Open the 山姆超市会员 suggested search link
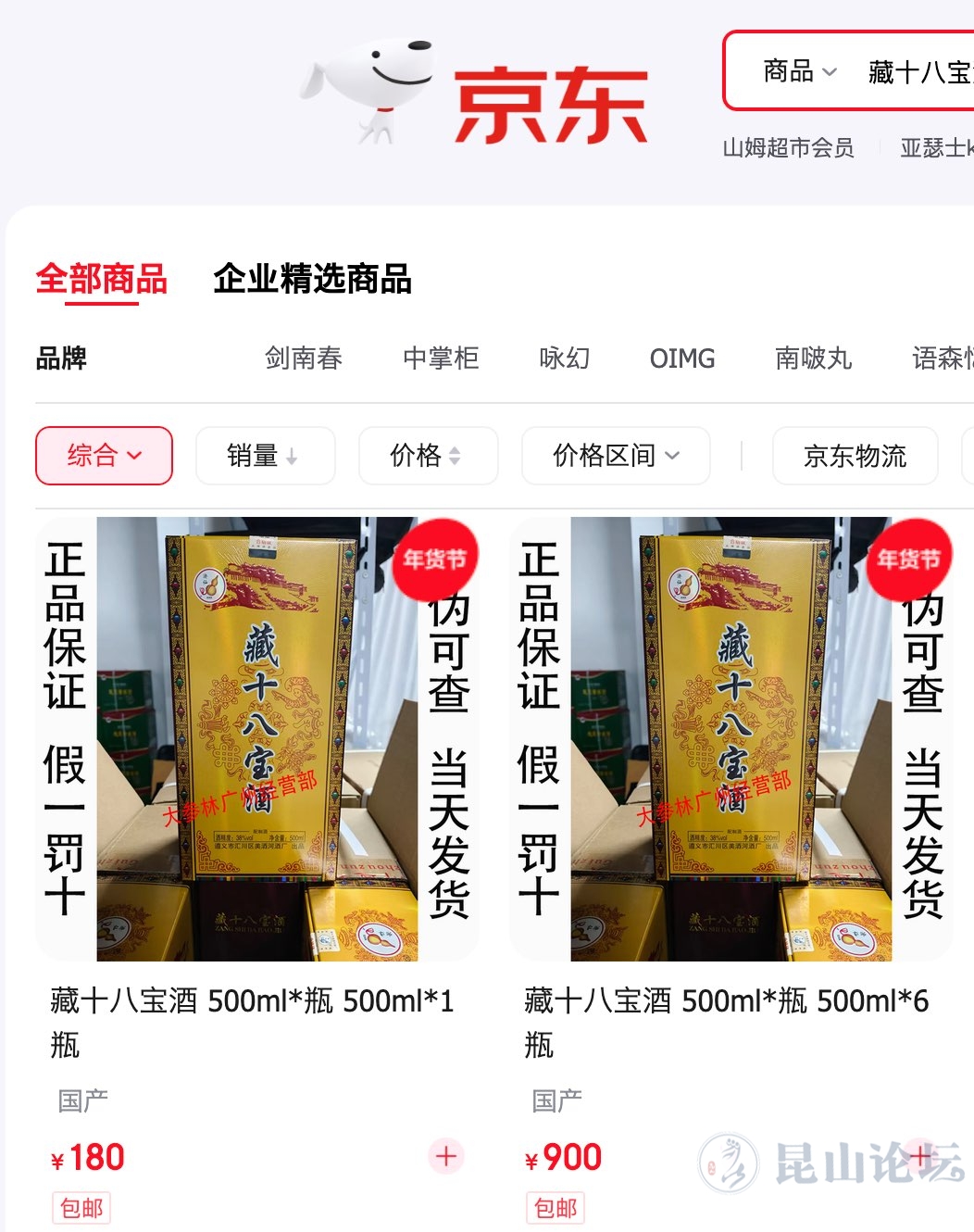 coord(788,148)
